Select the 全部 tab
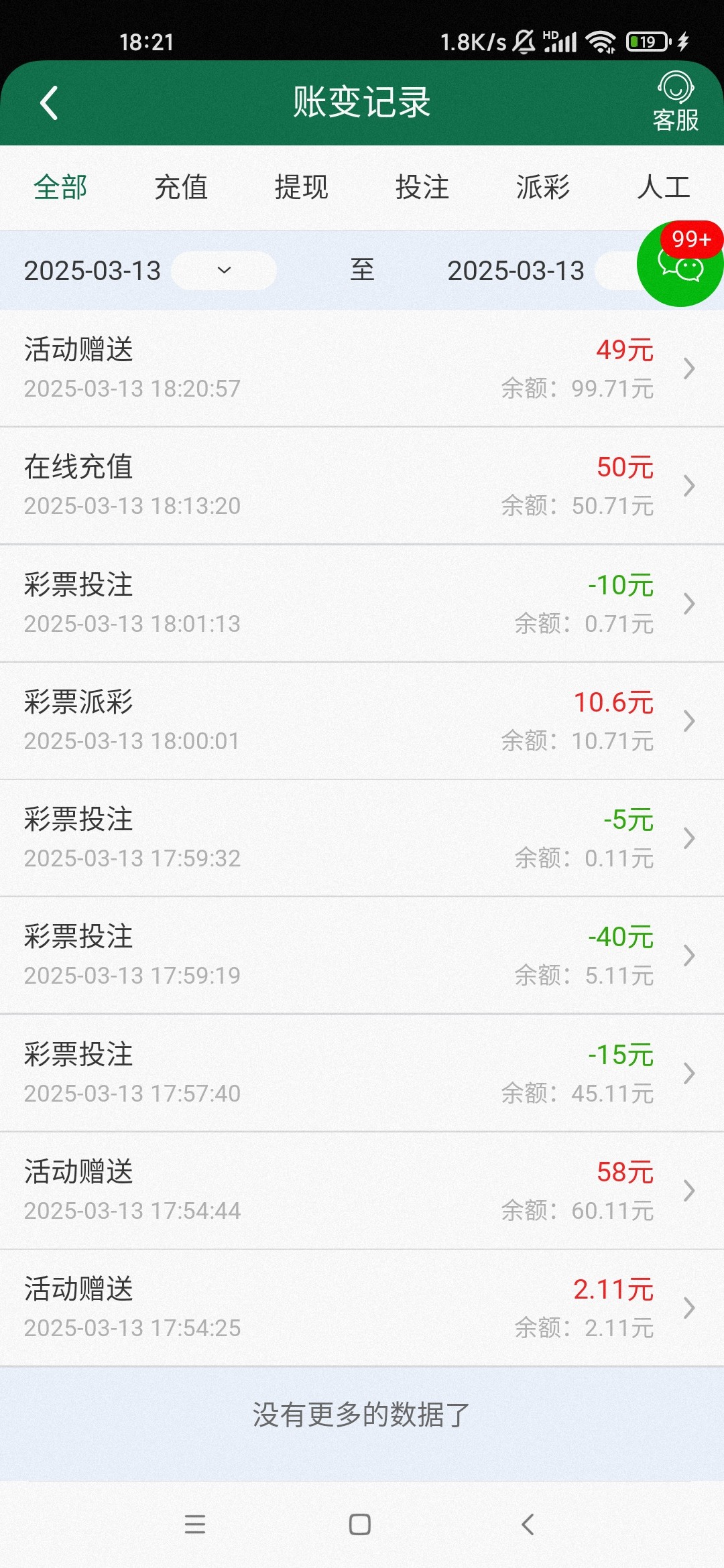This screenshot has width=724, height=1568. pos(60,187)
